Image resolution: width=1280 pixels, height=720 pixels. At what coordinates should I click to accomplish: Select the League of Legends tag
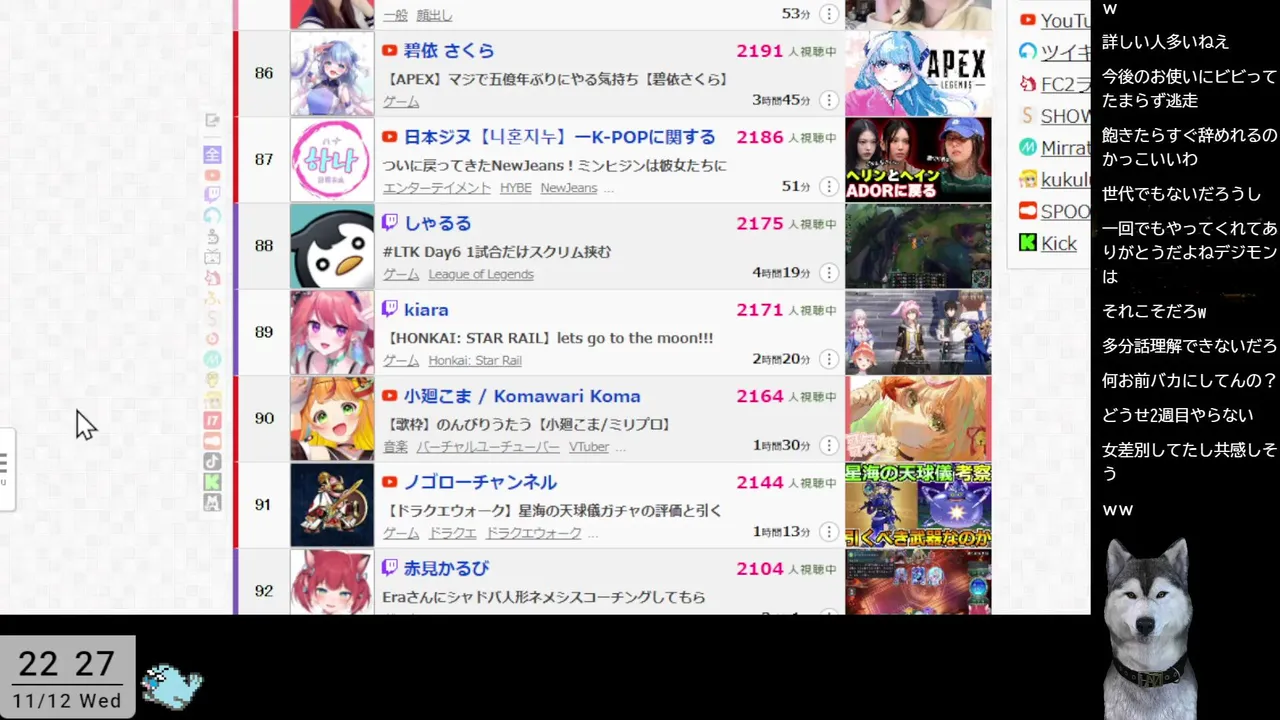(481, 274)
